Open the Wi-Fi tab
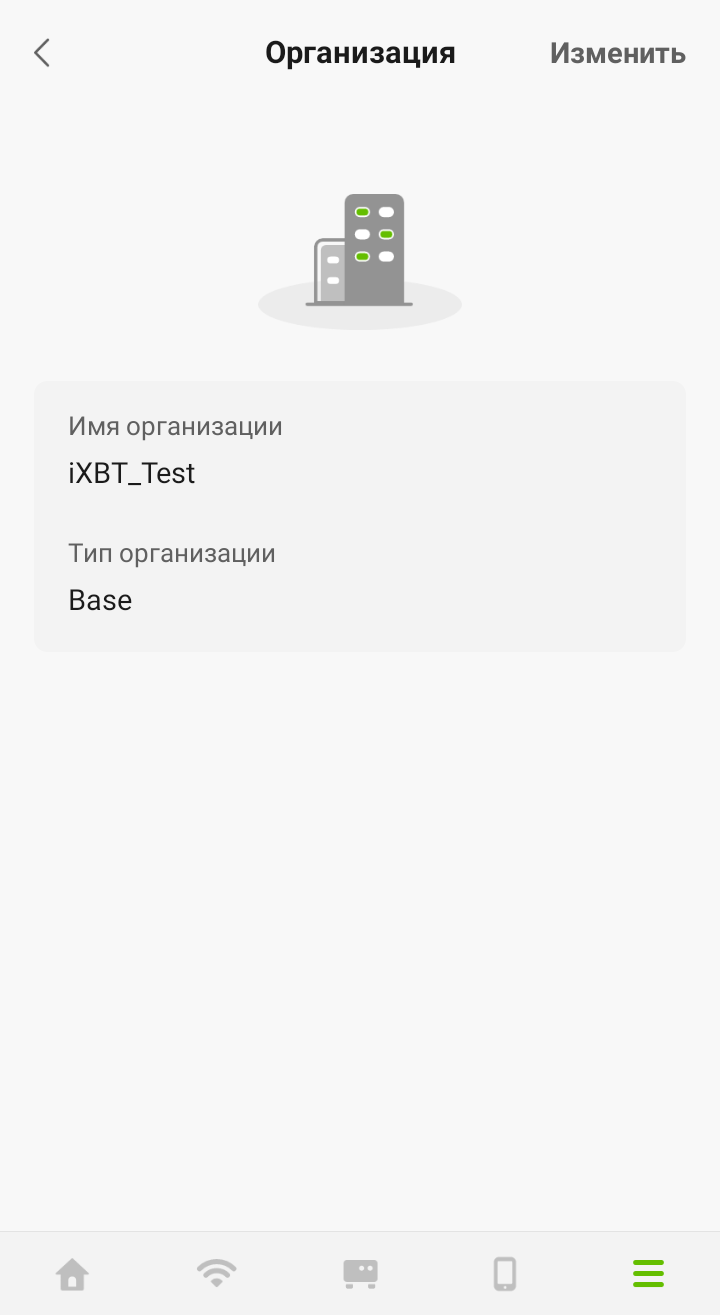This screenshot has height=1315, width=720. [216, 1273]
